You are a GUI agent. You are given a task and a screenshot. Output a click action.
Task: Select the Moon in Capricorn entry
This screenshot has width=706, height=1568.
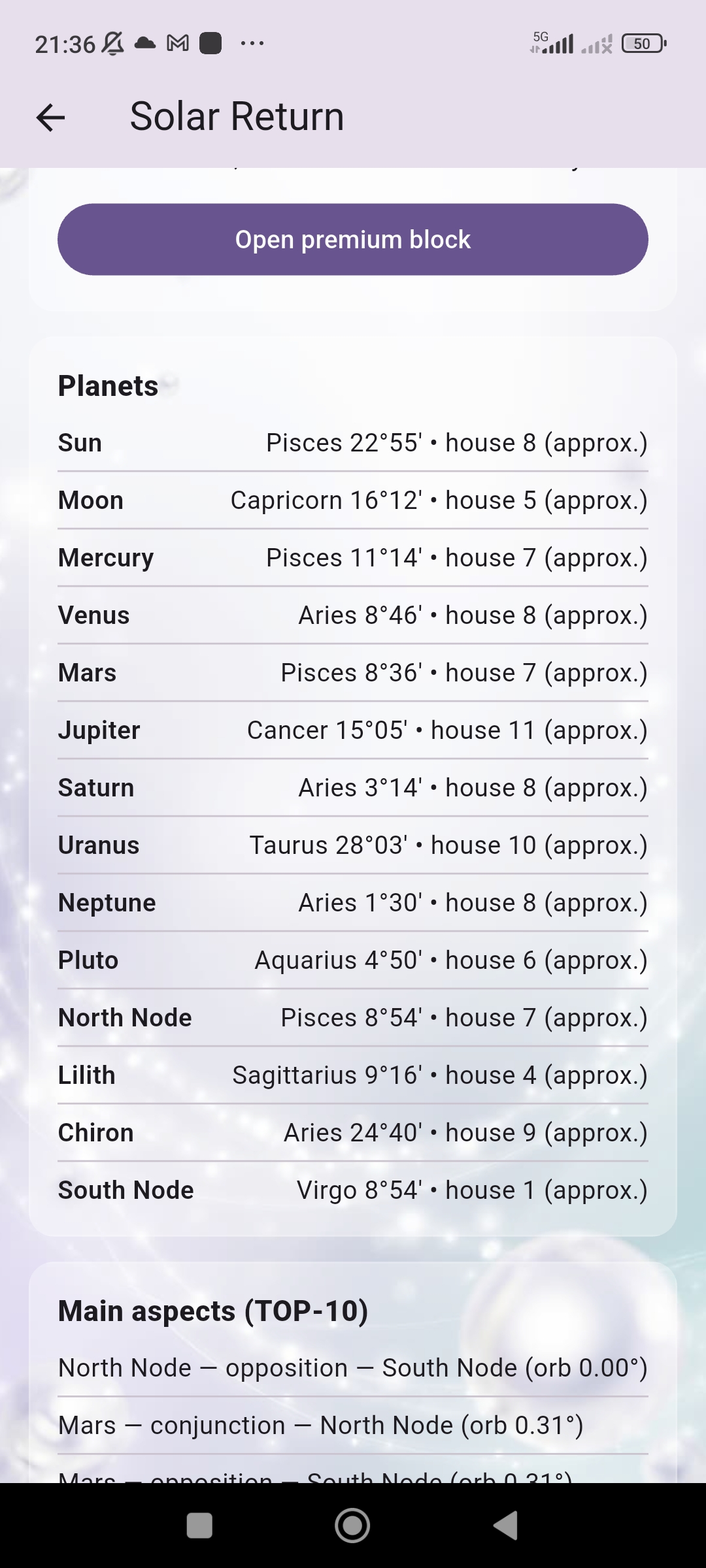(x=352, y=500)
